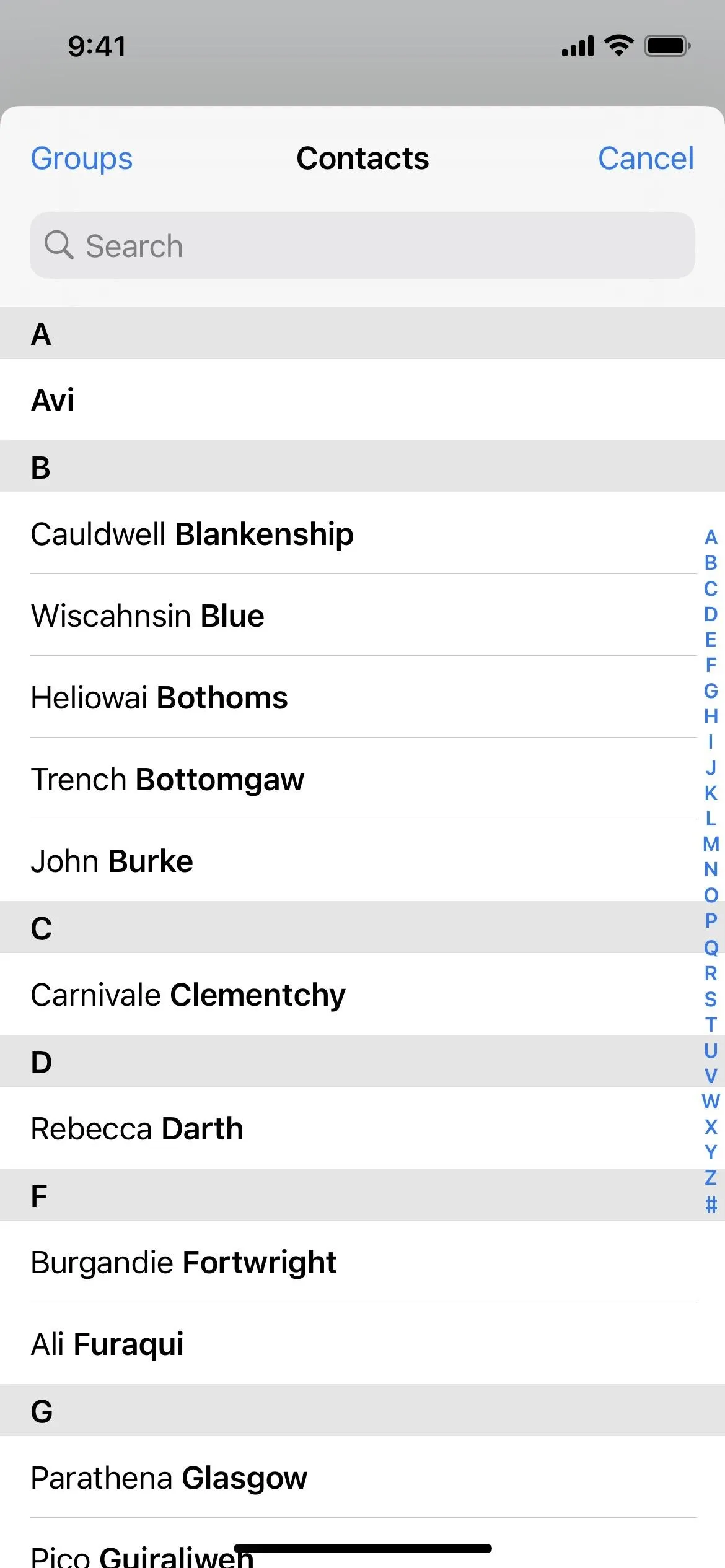Pick Heliowai Bothoms from contacts
The image size is (725, 1568).
(x=362, y=697)
